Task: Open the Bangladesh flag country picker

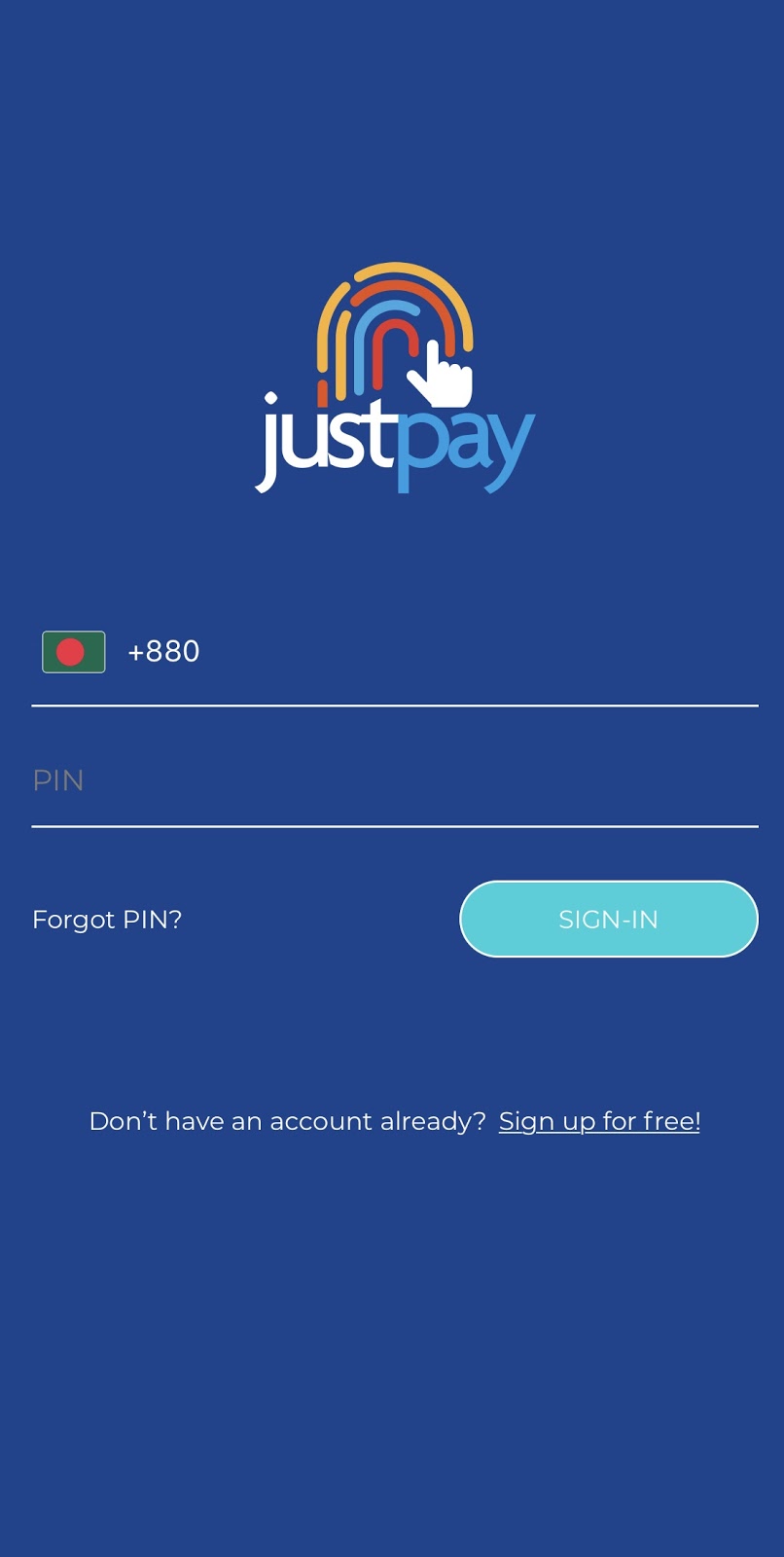Action: point(74,652)
